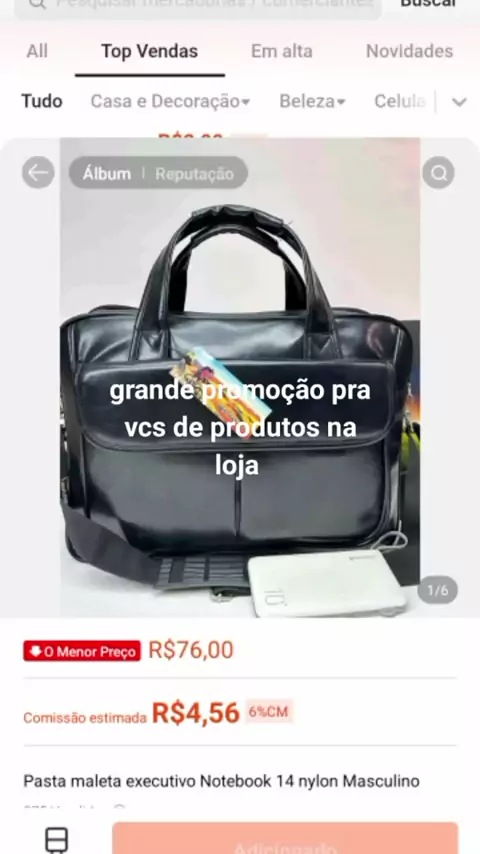Expand the Casa e Decoração dropdown
This screenshot has height=854, width=480.
pos(170,101)
